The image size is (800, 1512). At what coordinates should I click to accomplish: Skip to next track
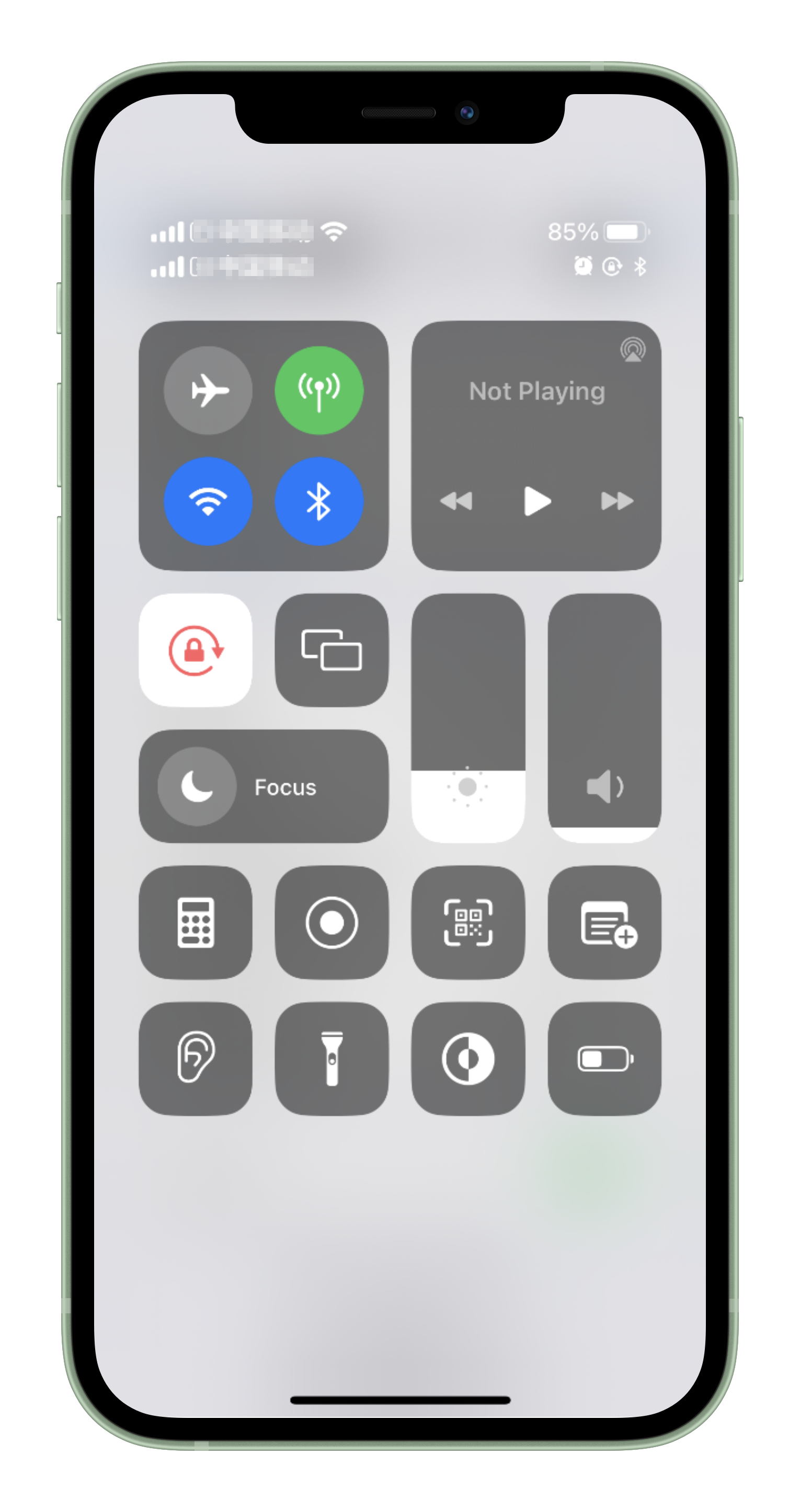(617, 501)
